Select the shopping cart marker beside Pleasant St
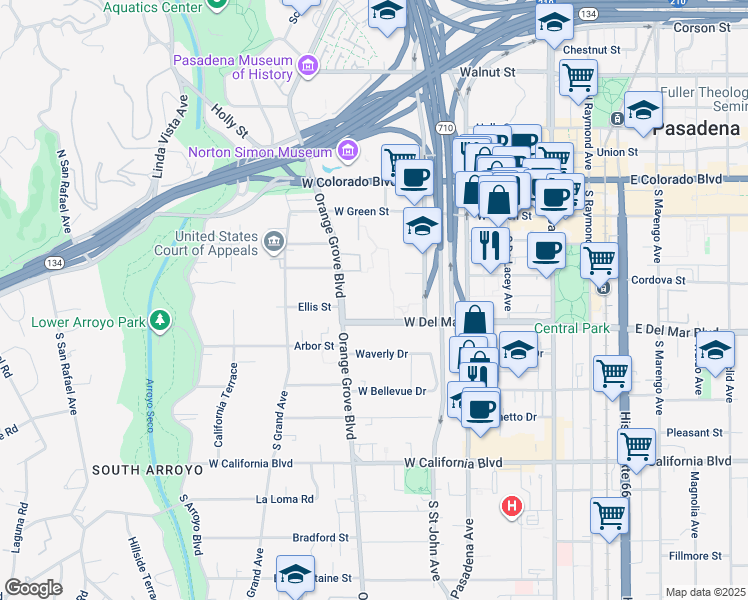 pyautogui.click(x=636, y=447)
